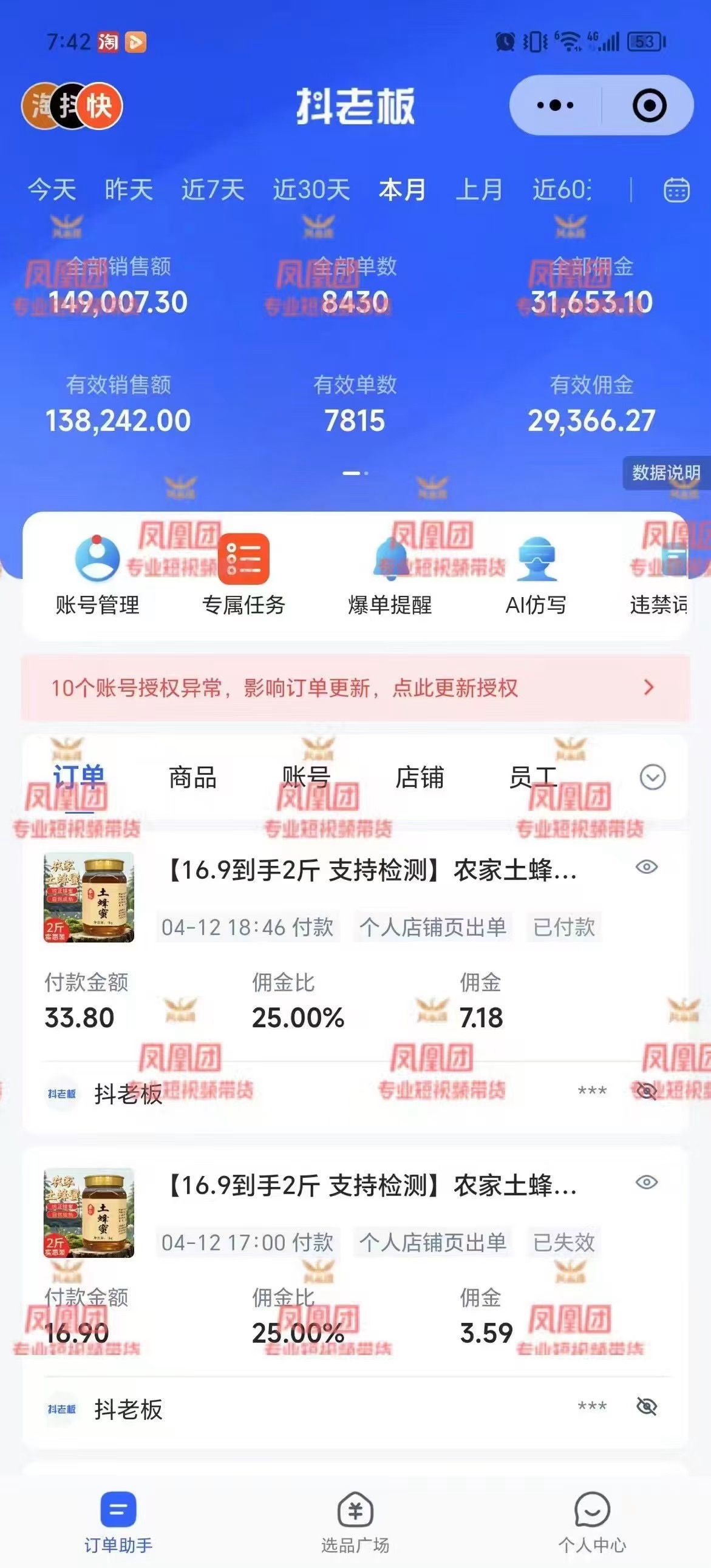Select the 昨天 date filter
Screen dimensions: 711x1568
click(129, 190)
